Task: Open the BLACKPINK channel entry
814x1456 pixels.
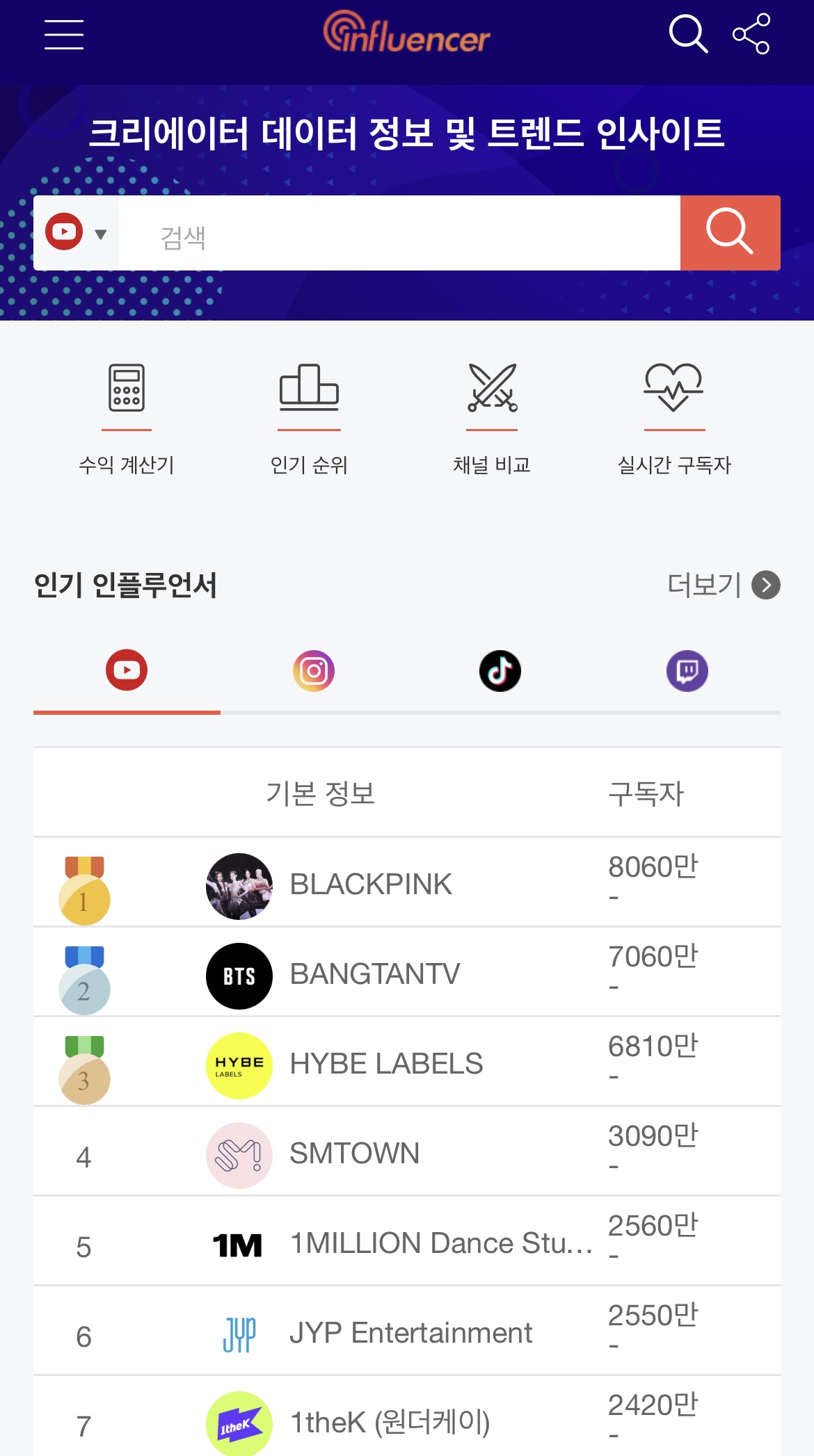Action: 371,884
